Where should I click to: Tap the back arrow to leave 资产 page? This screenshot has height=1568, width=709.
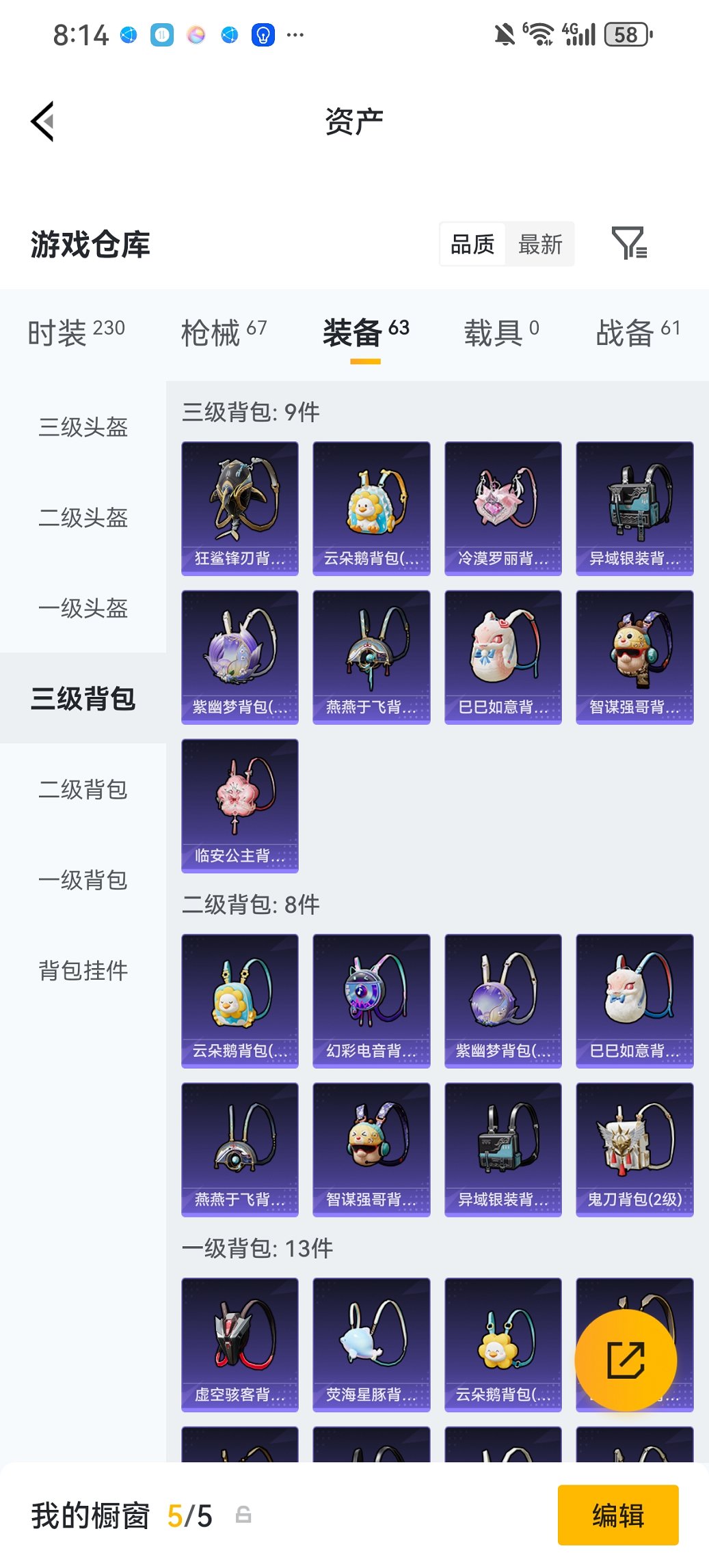42,121
